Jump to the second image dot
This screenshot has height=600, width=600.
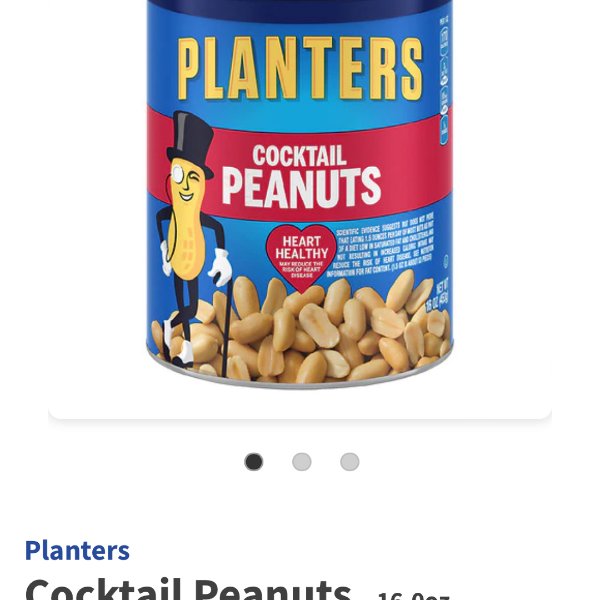301,462
